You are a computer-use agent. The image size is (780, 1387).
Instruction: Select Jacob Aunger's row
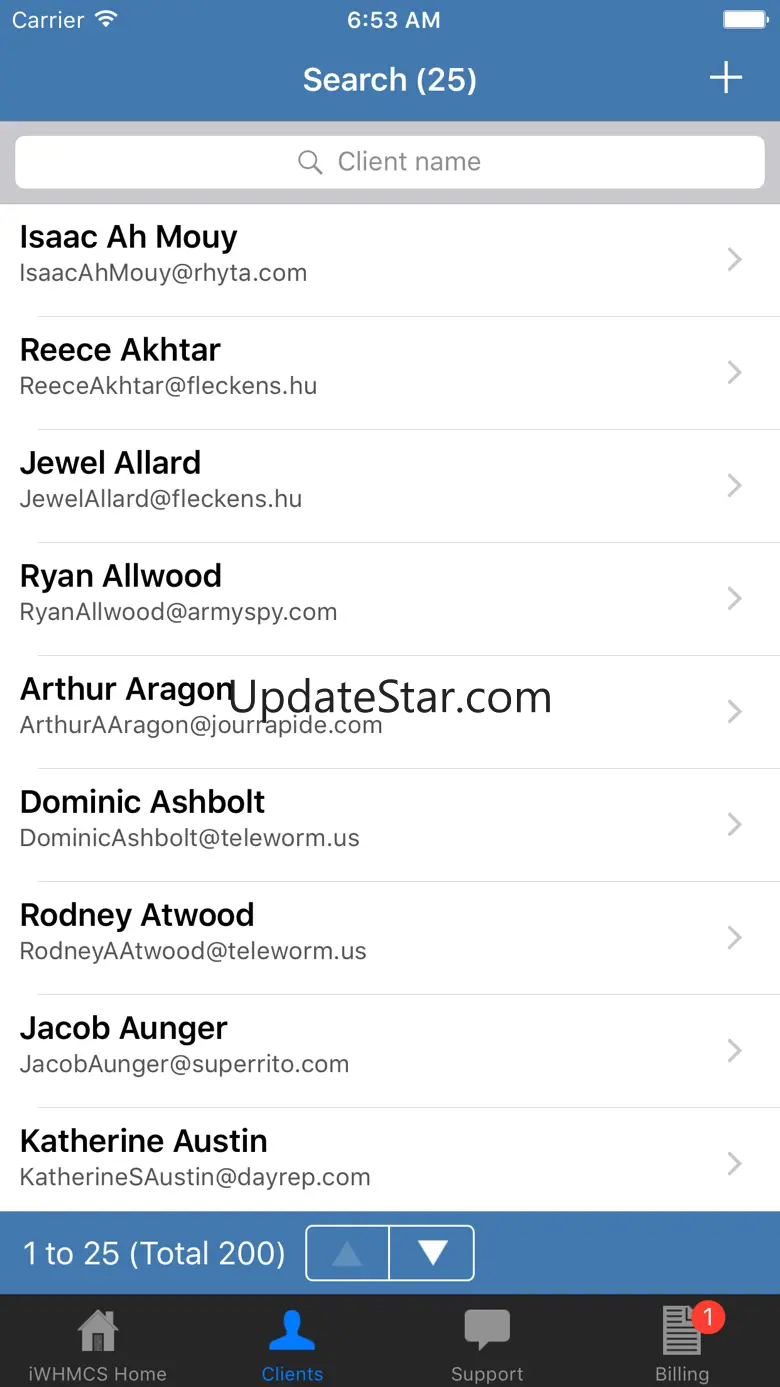point(390,1051)
